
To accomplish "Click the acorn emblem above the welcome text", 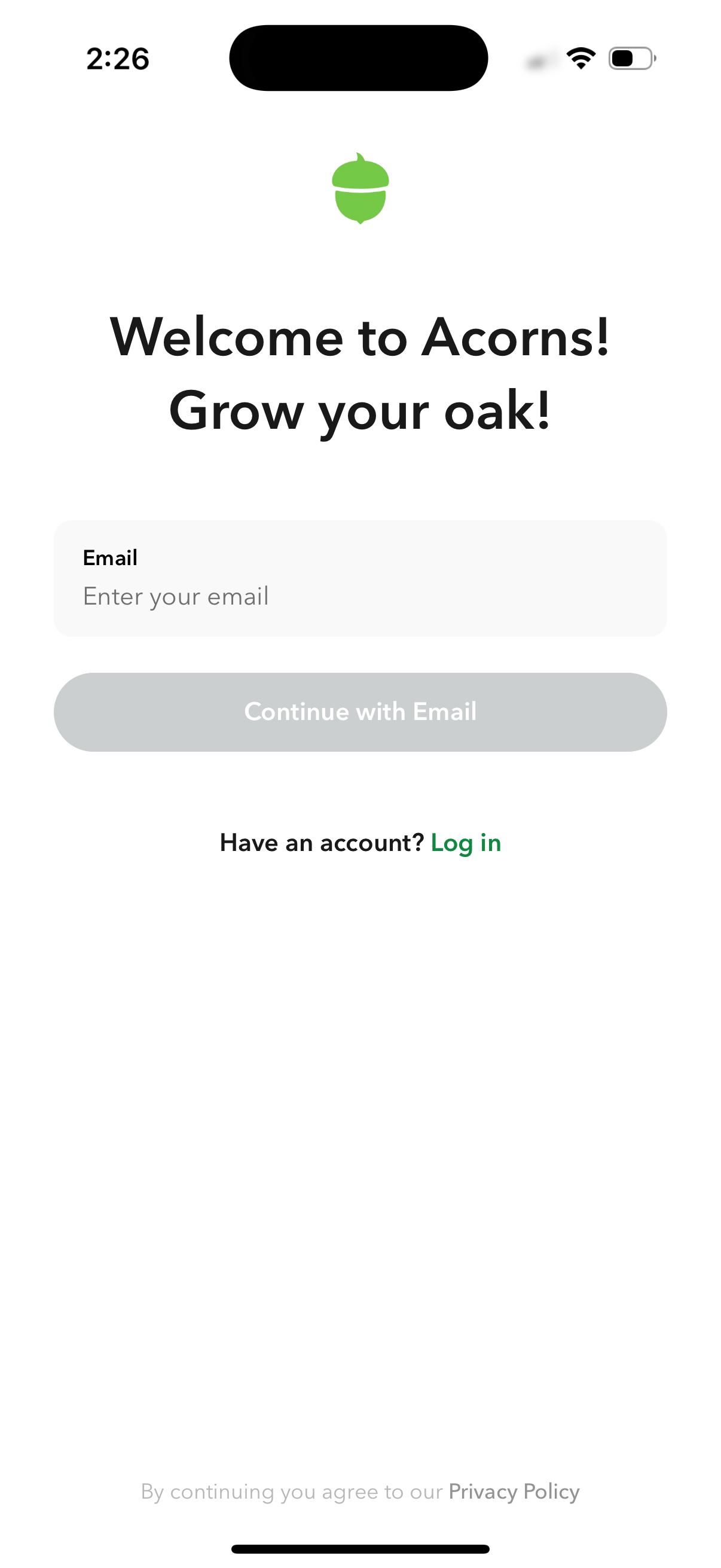I will point(360,189).
